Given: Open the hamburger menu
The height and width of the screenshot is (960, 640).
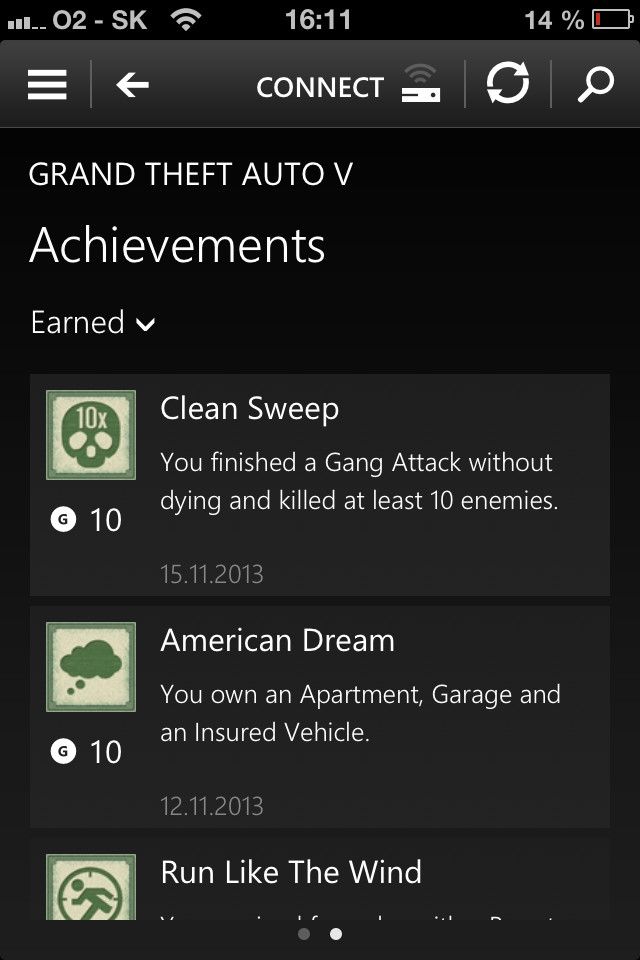Looking at the screenshot, I should (47, 85).
